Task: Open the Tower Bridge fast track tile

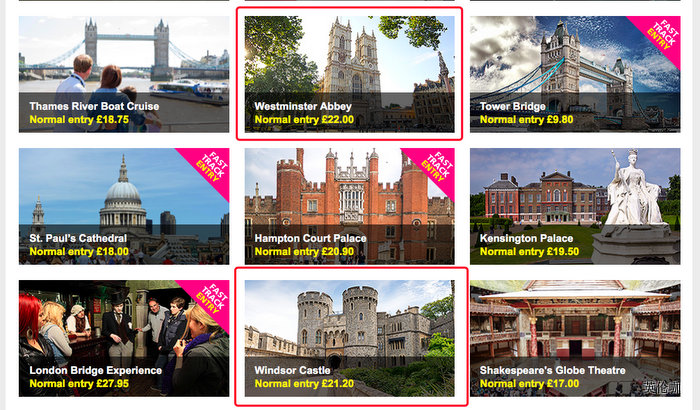Action: tap(575, 73)
